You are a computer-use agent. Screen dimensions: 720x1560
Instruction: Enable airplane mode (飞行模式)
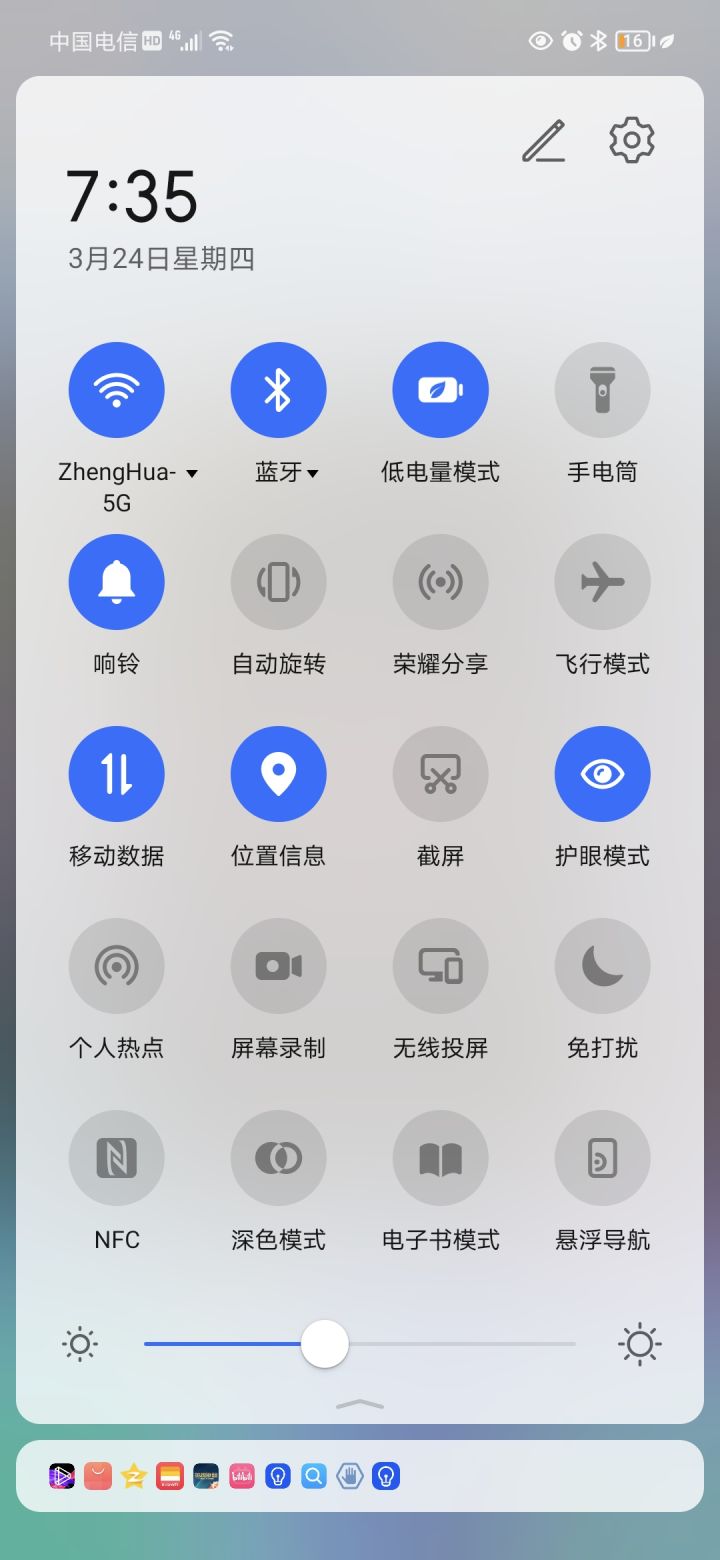tap(602, 582)
